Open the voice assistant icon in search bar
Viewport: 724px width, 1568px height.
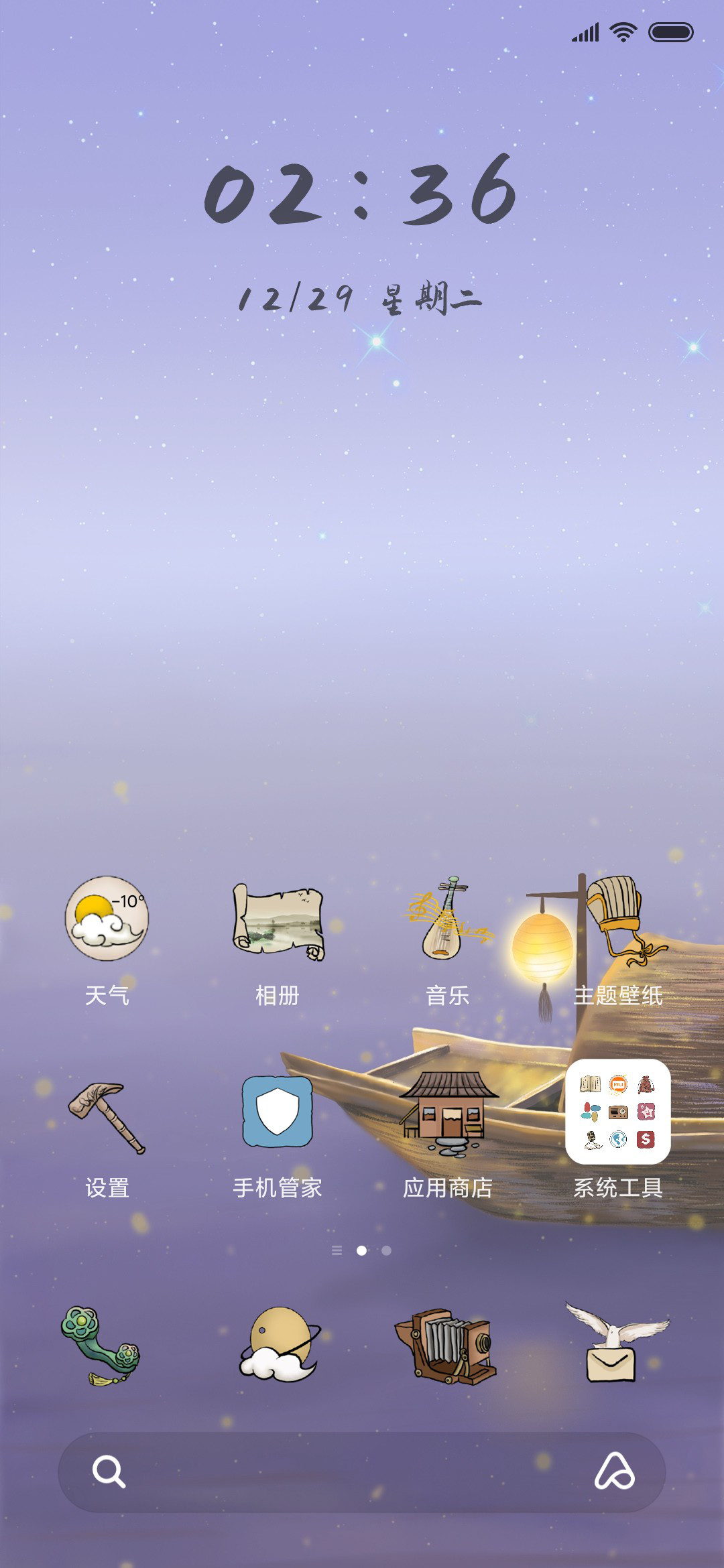615,1472
